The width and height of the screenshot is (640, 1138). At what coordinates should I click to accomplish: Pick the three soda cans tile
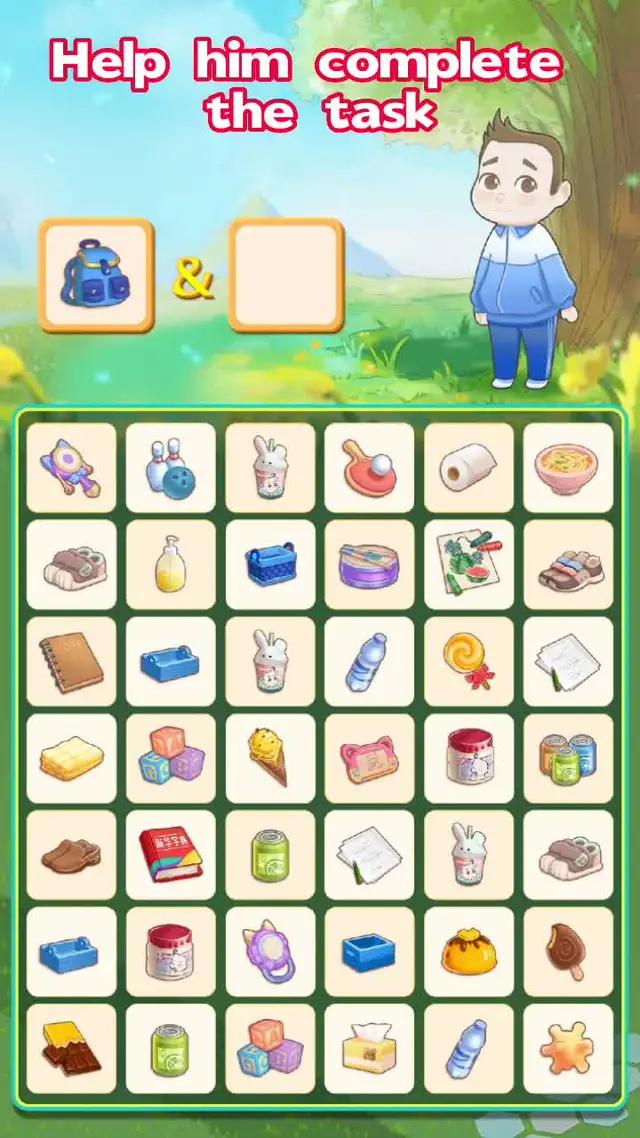(568, 759)
